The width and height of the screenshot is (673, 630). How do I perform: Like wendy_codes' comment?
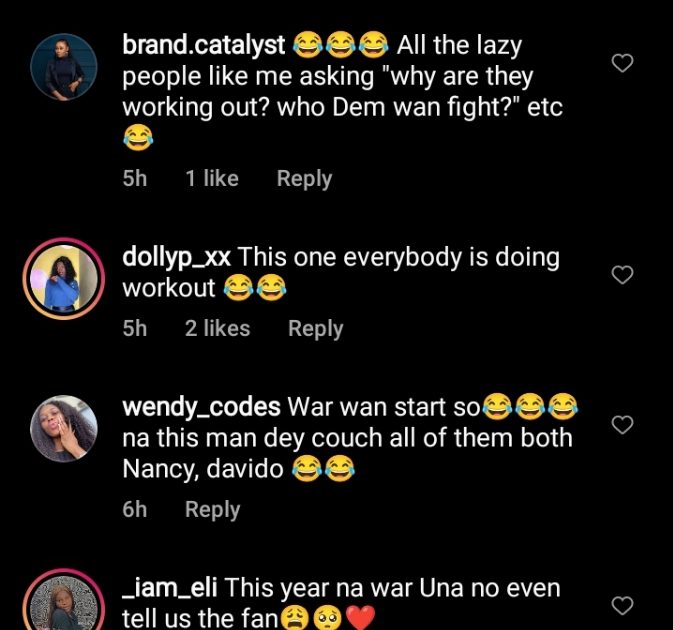pos(622,425)
